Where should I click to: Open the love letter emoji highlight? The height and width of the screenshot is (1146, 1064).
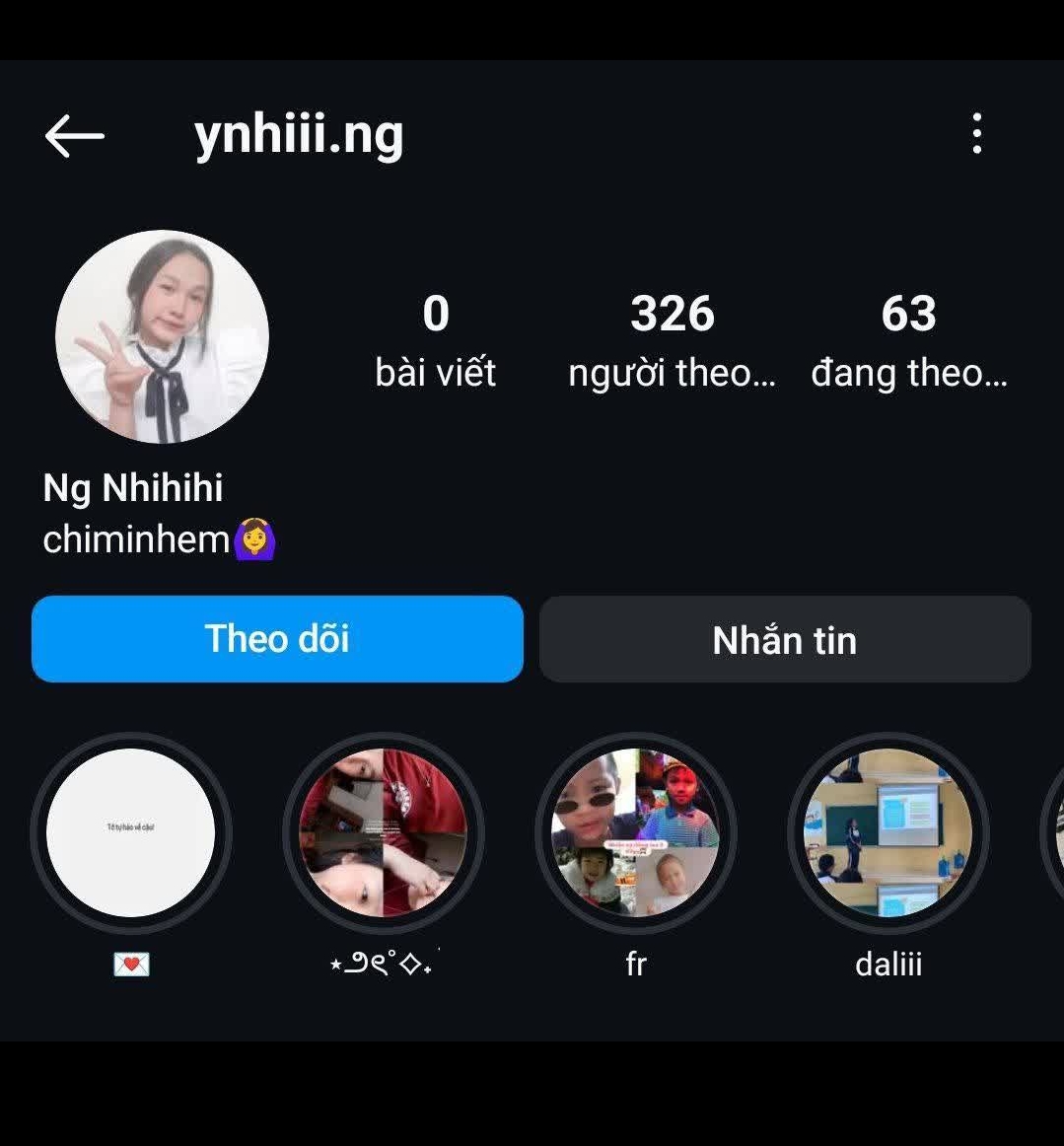131,833
